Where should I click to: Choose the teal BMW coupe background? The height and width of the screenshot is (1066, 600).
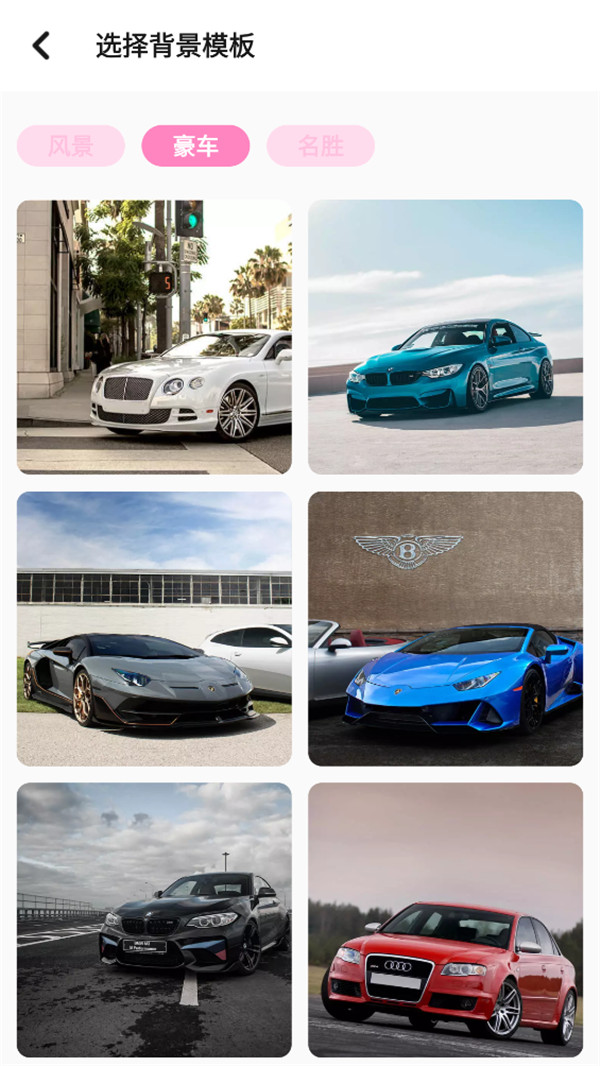[x=445, y=337]
